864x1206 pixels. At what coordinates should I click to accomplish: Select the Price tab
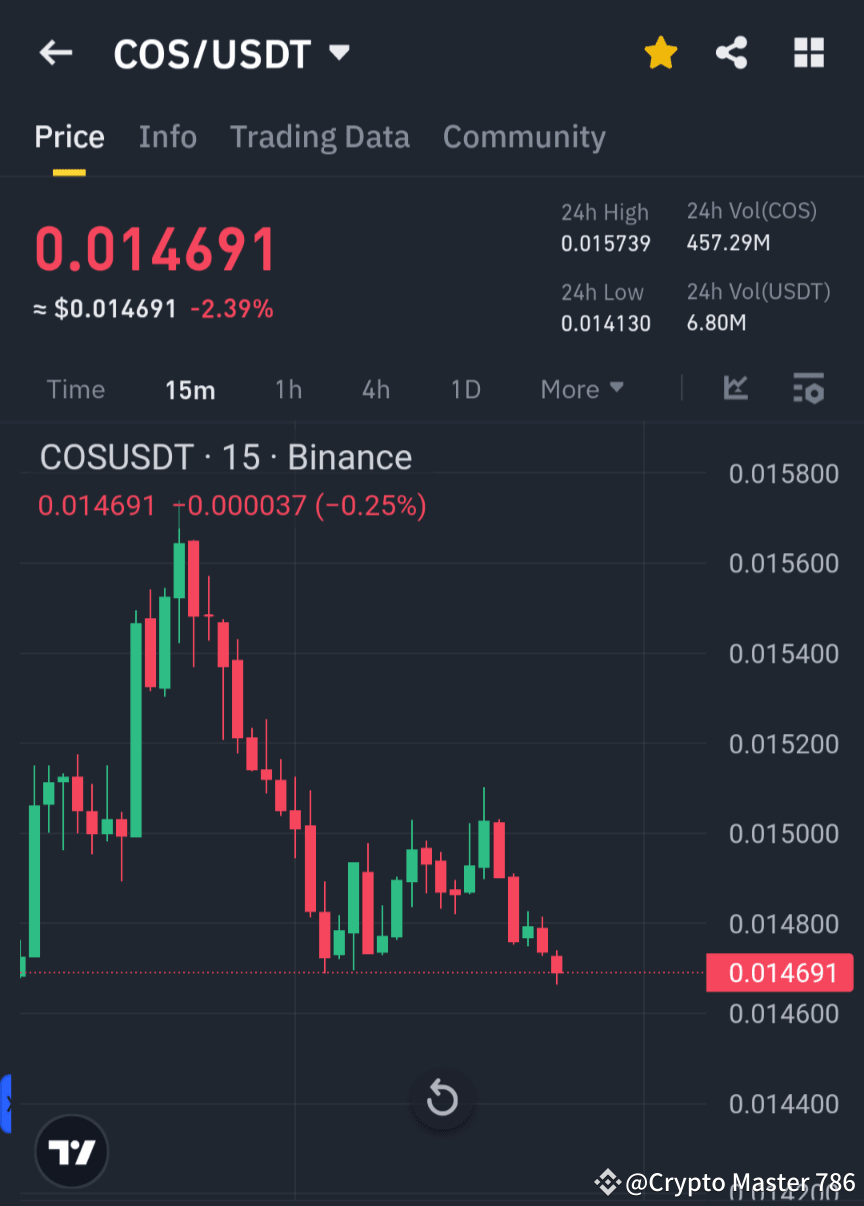pos(69,137)
